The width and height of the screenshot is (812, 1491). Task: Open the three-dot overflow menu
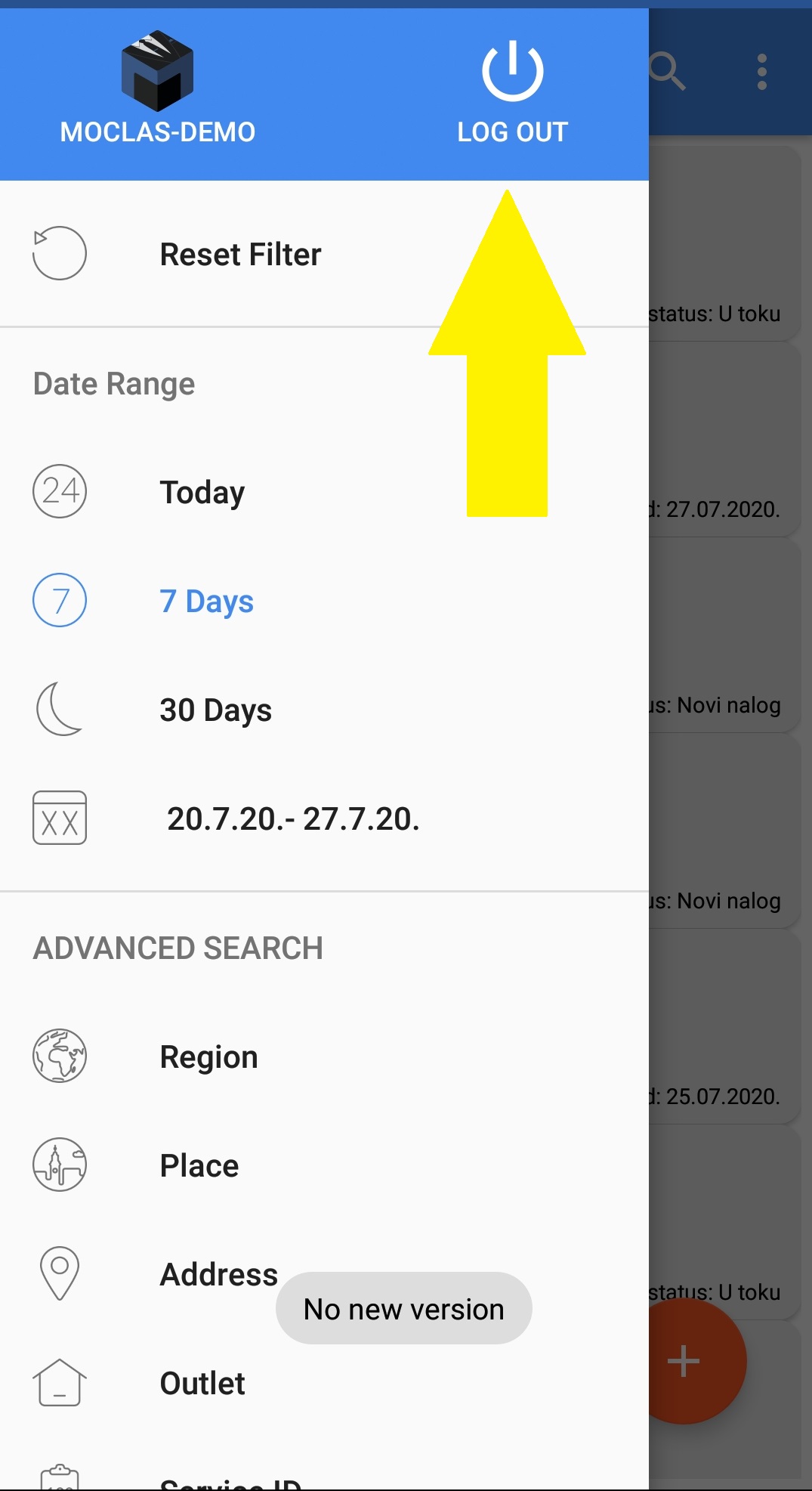click(761, 72)
